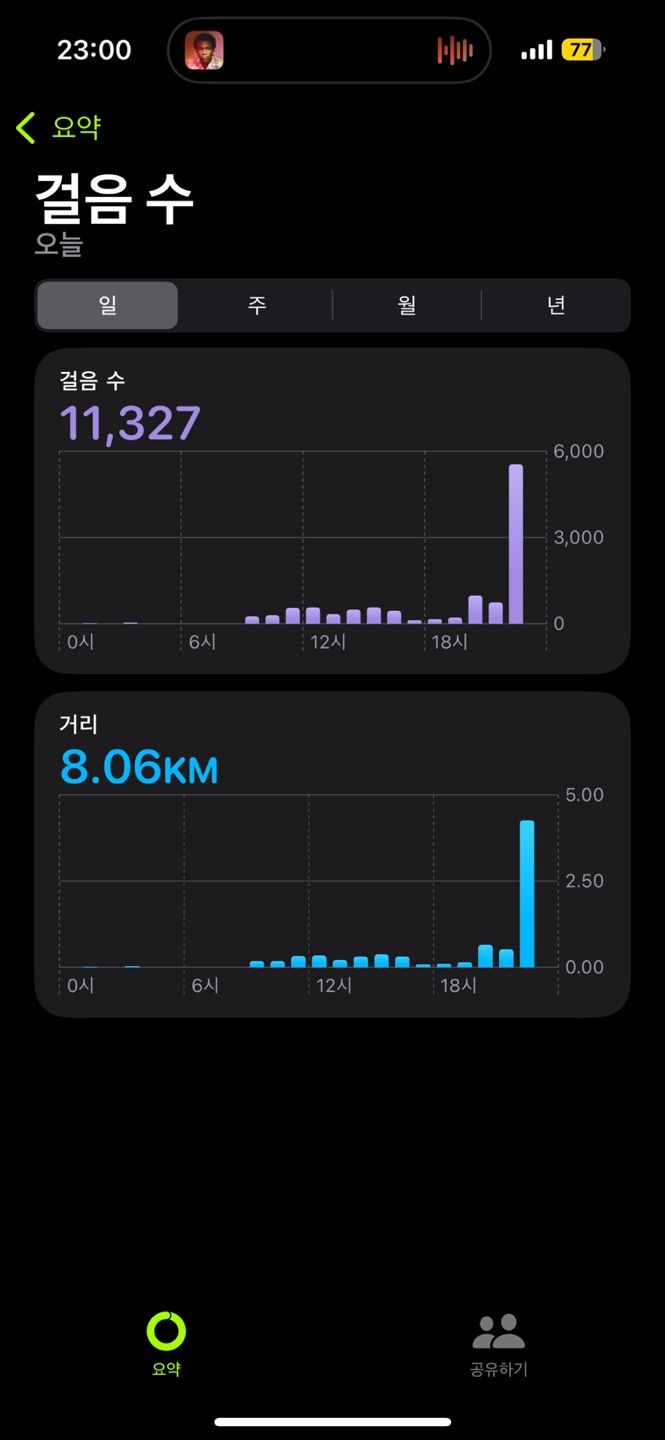Go back to 요약 screen

tap(58, 127)
